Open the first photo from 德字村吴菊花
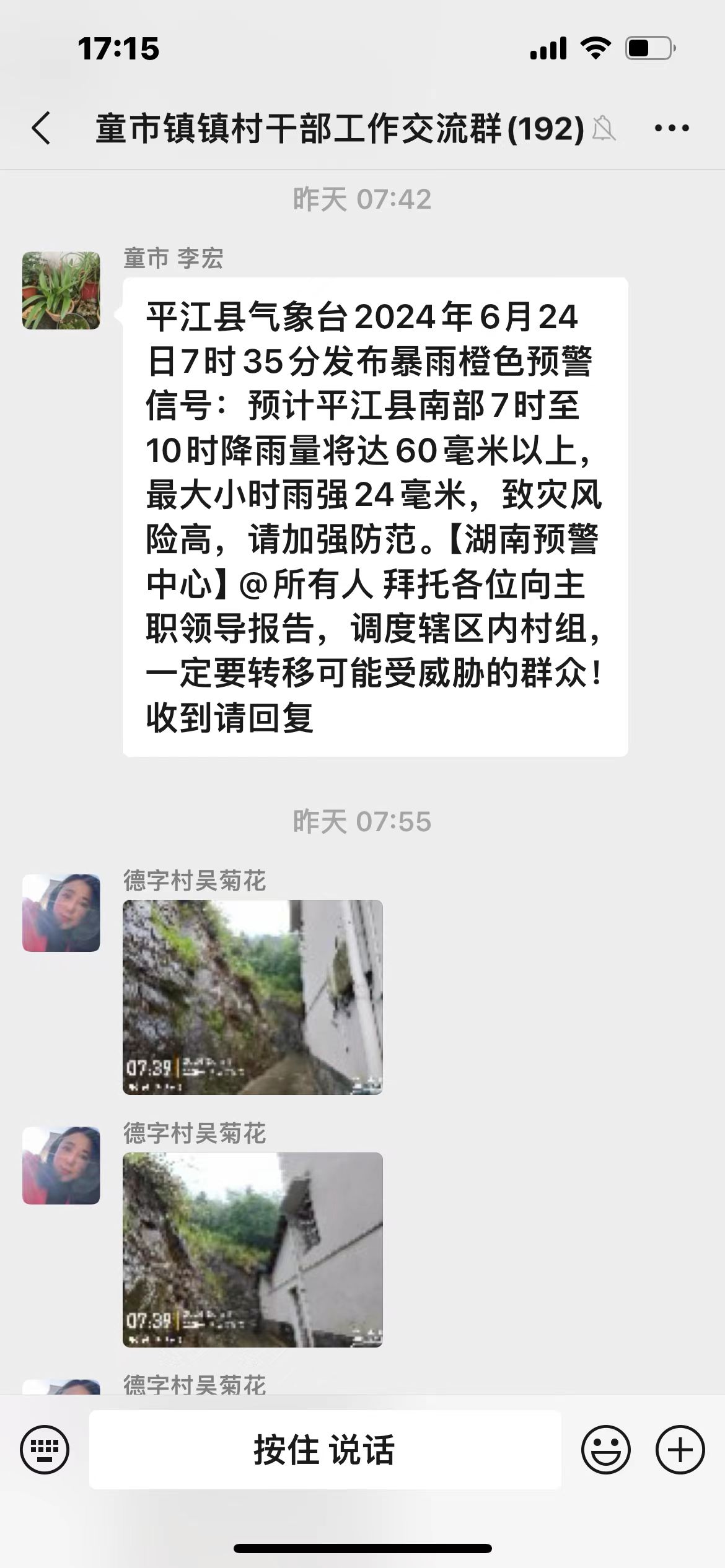725x1568 pixels. pos(252,997)
